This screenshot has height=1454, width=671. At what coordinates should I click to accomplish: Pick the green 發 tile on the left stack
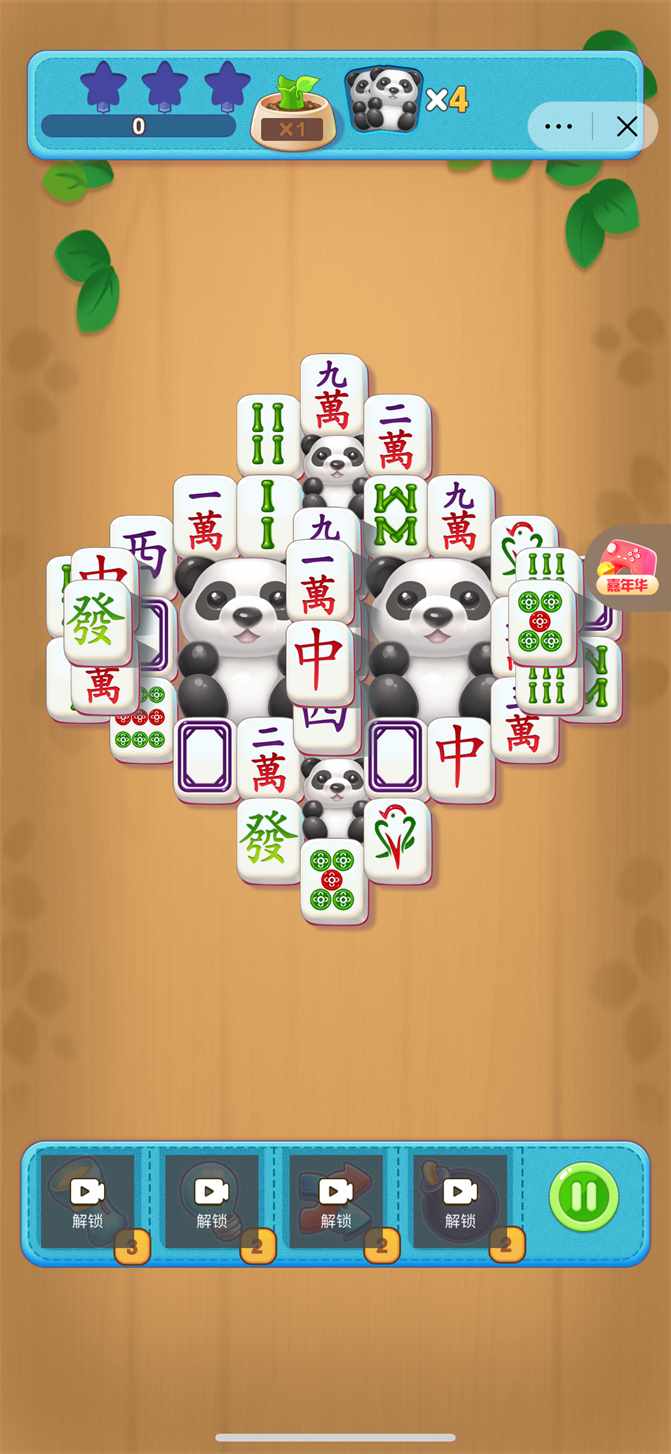point(97,620)
